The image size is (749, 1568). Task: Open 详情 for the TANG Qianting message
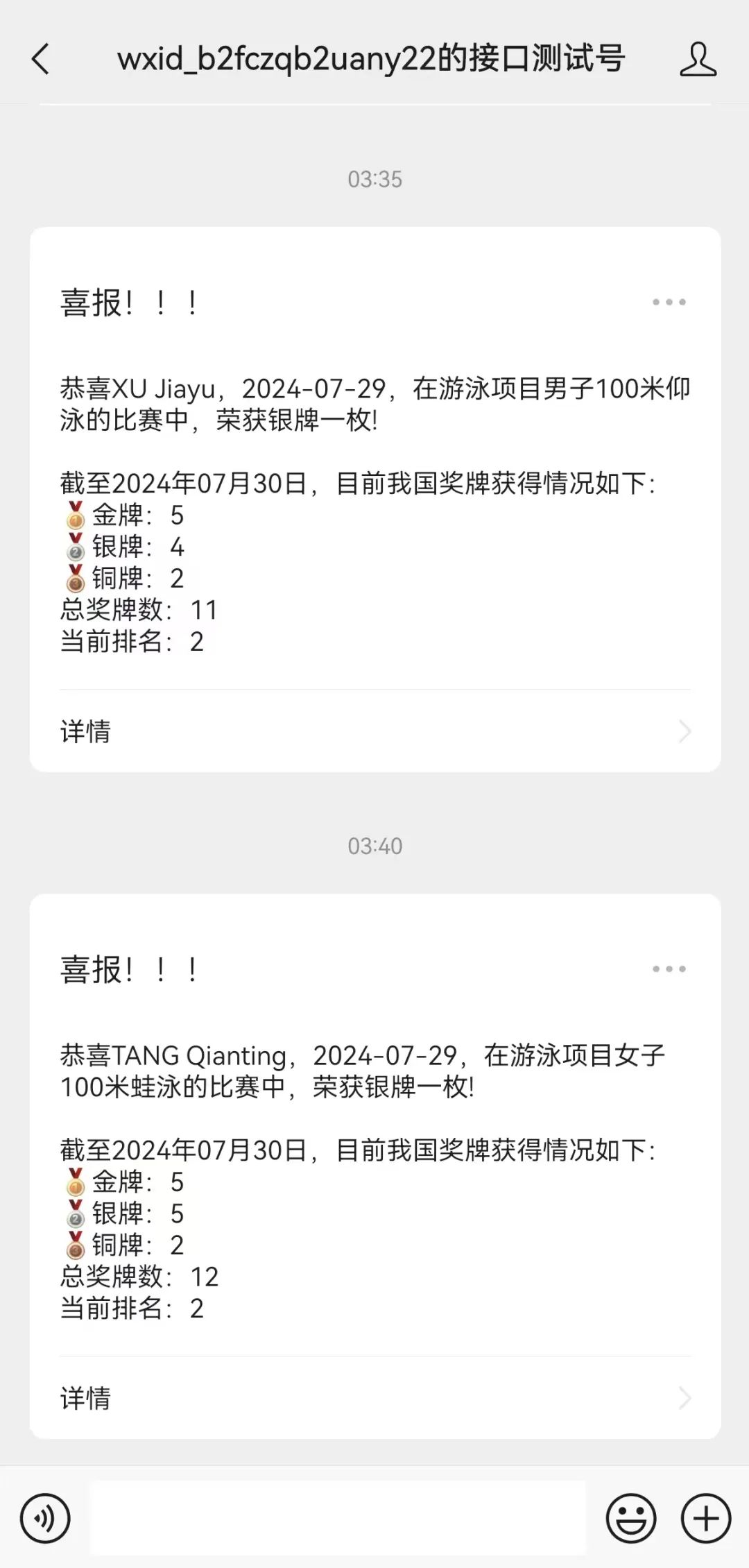point(374,1398)
